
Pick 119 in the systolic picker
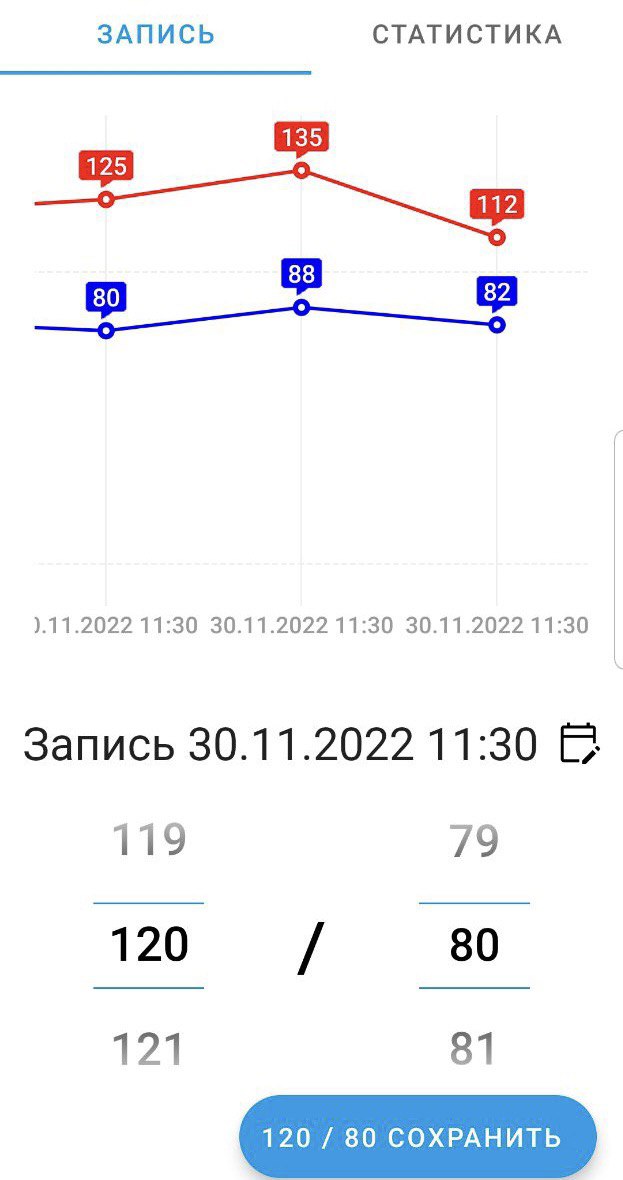pos(149,841)
